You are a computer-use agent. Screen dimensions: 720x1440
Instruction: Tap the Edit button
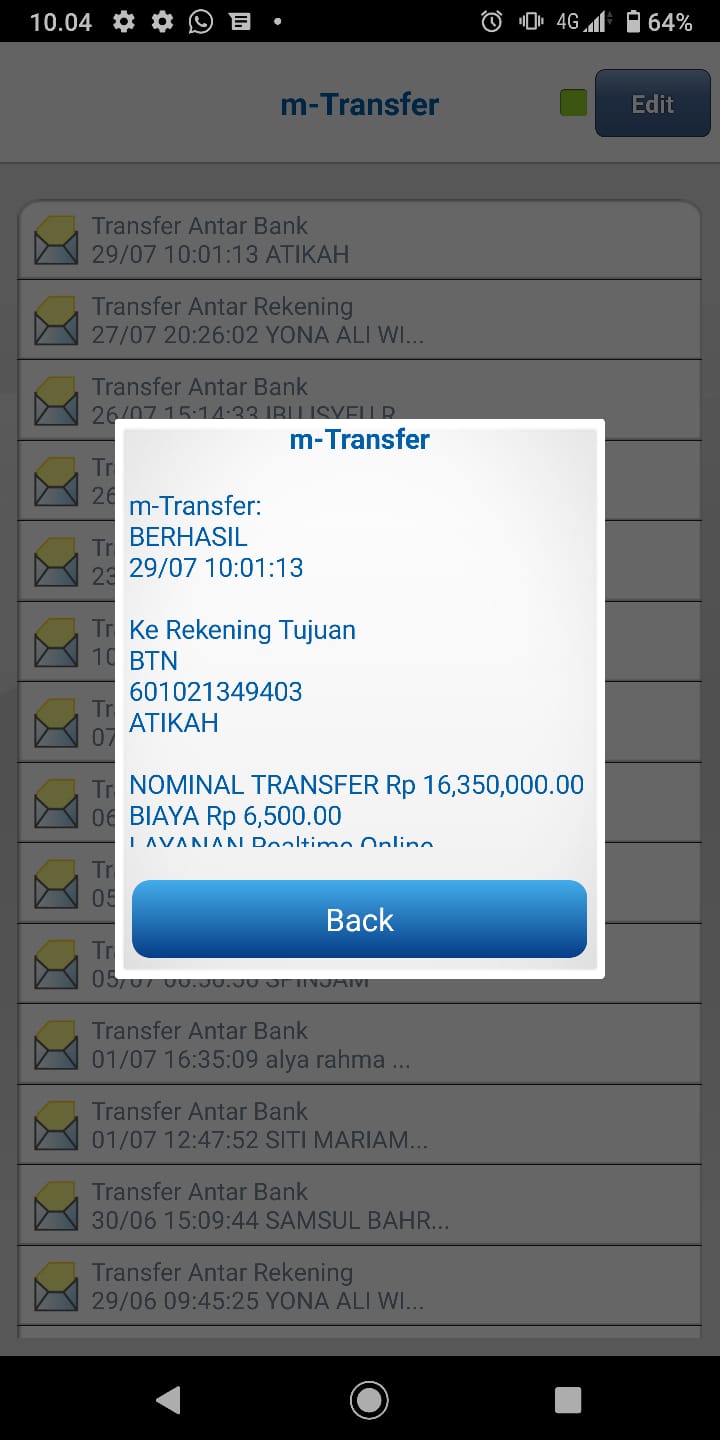pos(652,104)
